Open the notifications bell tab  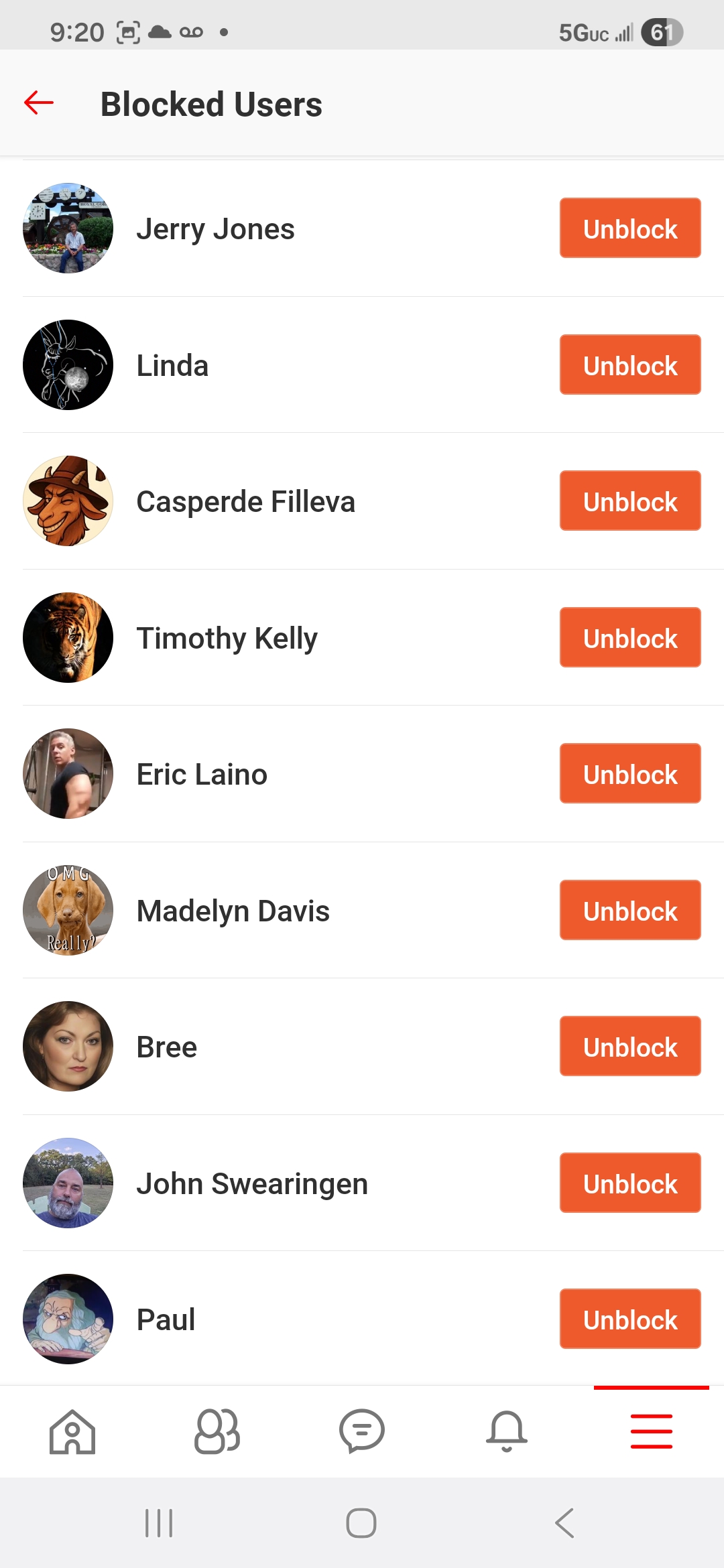(507, 1432)
